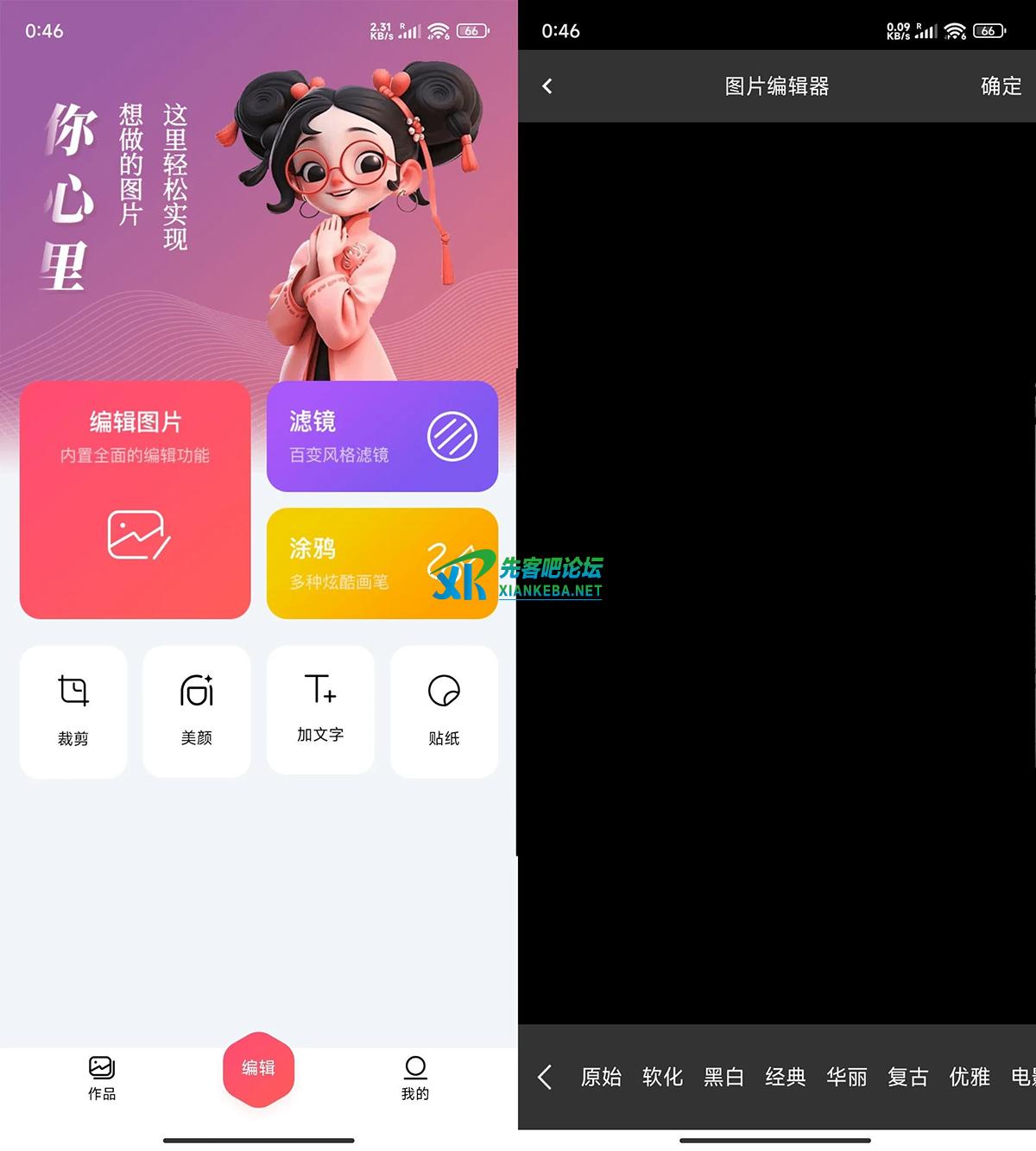The image size is (1036, 1151).
Task: Collapse the filter bar with its back arrow
Action: pos(545,1077)
